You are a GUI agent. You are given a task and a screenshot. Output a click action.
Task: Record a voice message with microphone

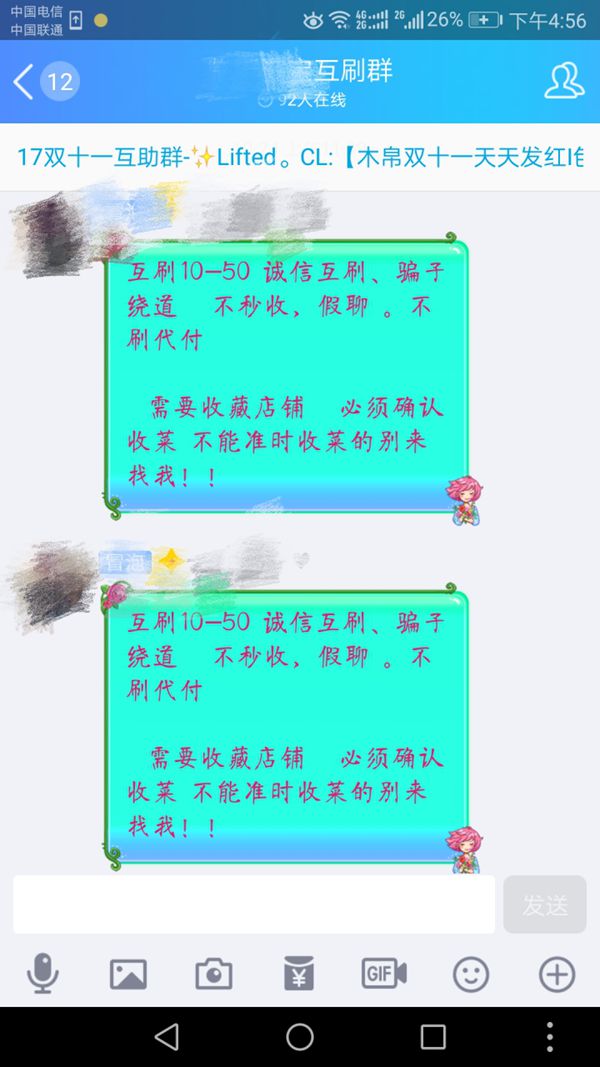pos(42,973)
